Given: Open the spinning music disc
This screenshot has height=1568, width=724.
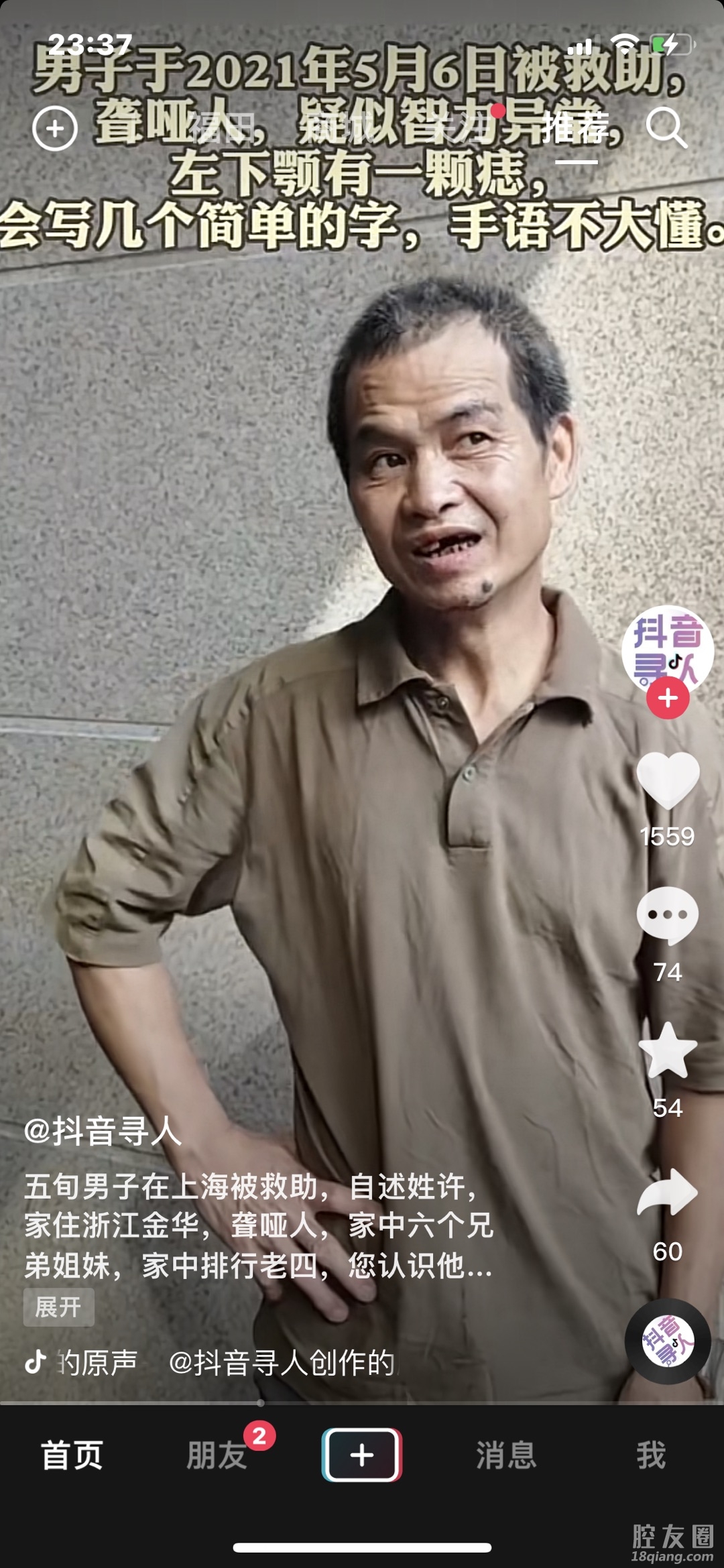Looking at the screenshot, I should 668,1342.
